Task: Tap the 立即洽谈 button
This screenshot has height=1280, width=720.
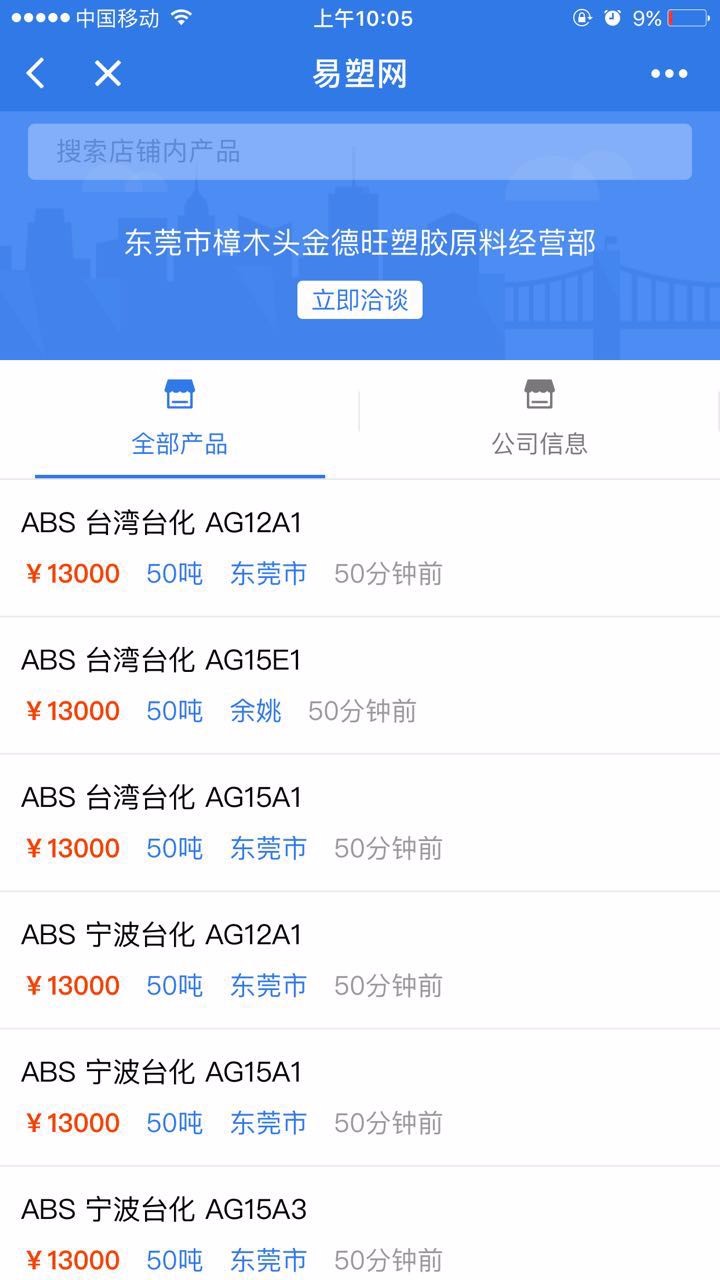Action: (360, 300)
